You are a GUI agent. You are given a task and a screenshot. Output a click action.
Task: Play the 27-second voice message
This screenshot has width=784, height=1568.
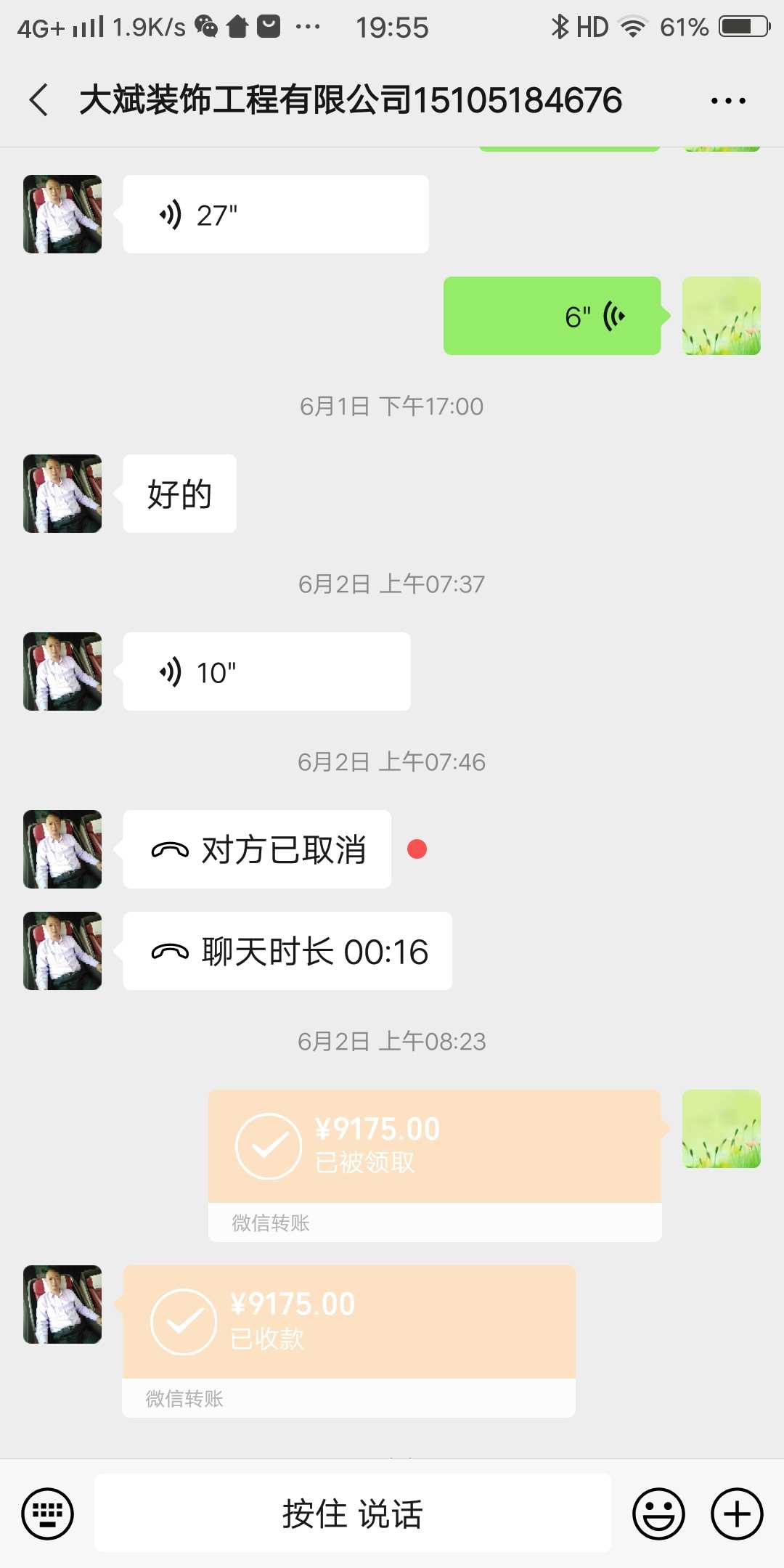pos(275,215)
